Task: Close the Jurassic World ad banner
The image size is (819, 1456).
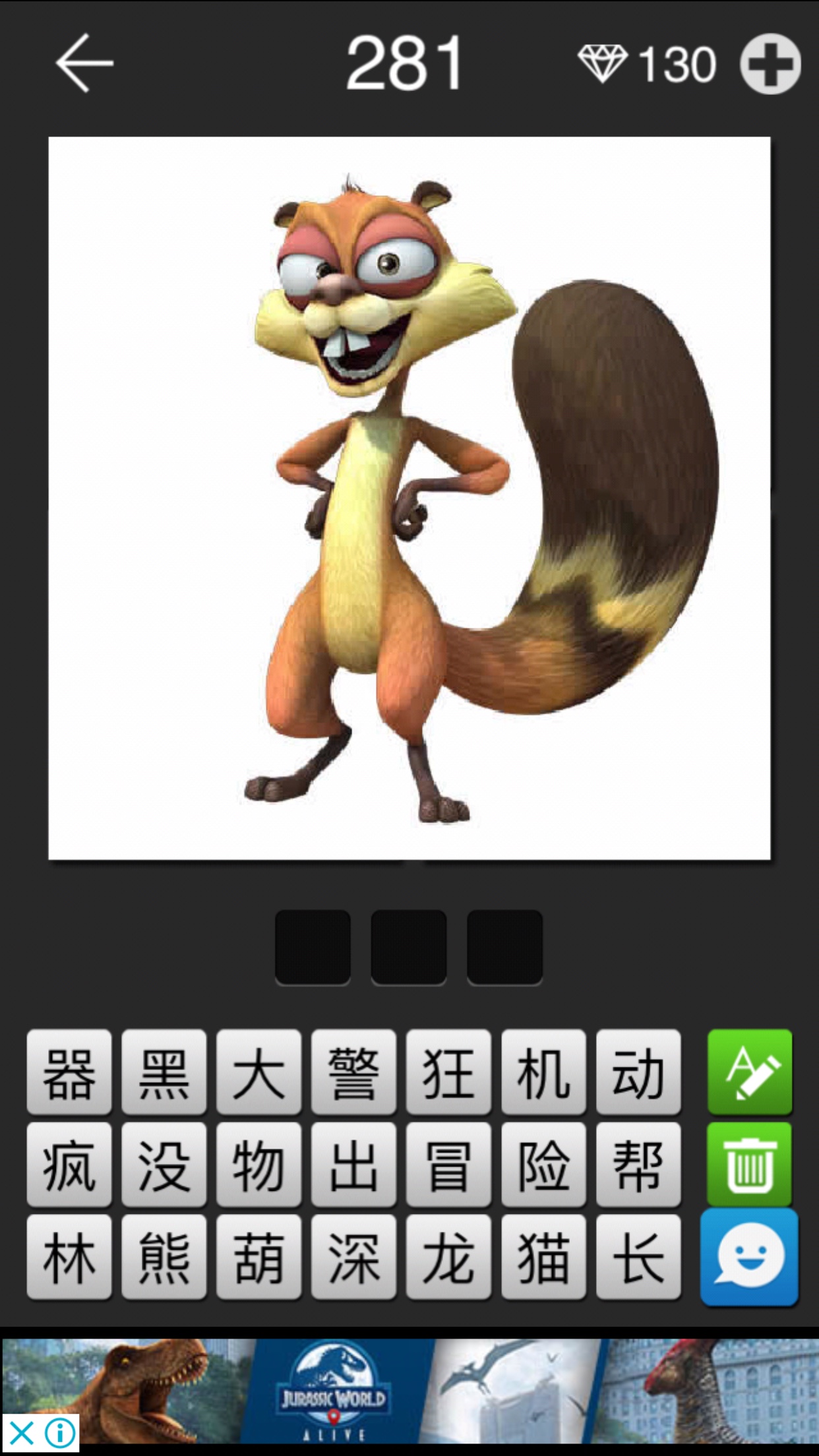Action: tap(21, 1433)
